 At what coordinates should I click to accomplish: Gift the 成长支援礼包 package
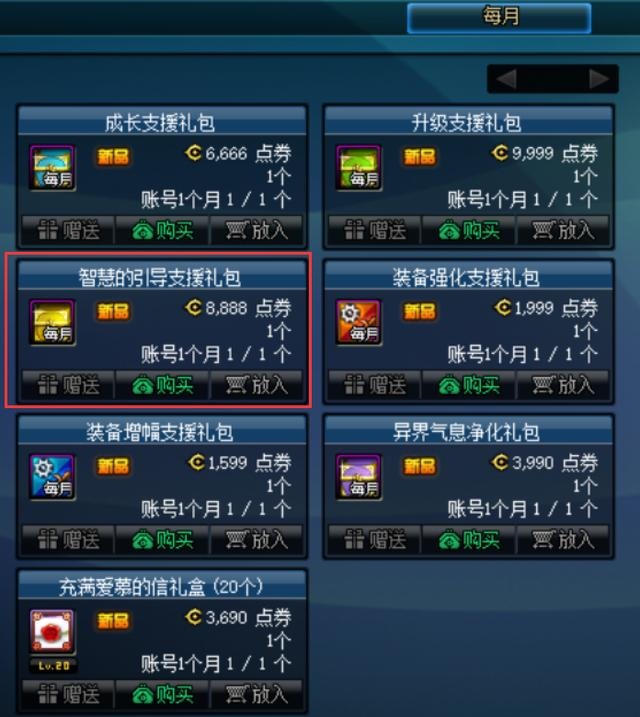pos(68,231)
